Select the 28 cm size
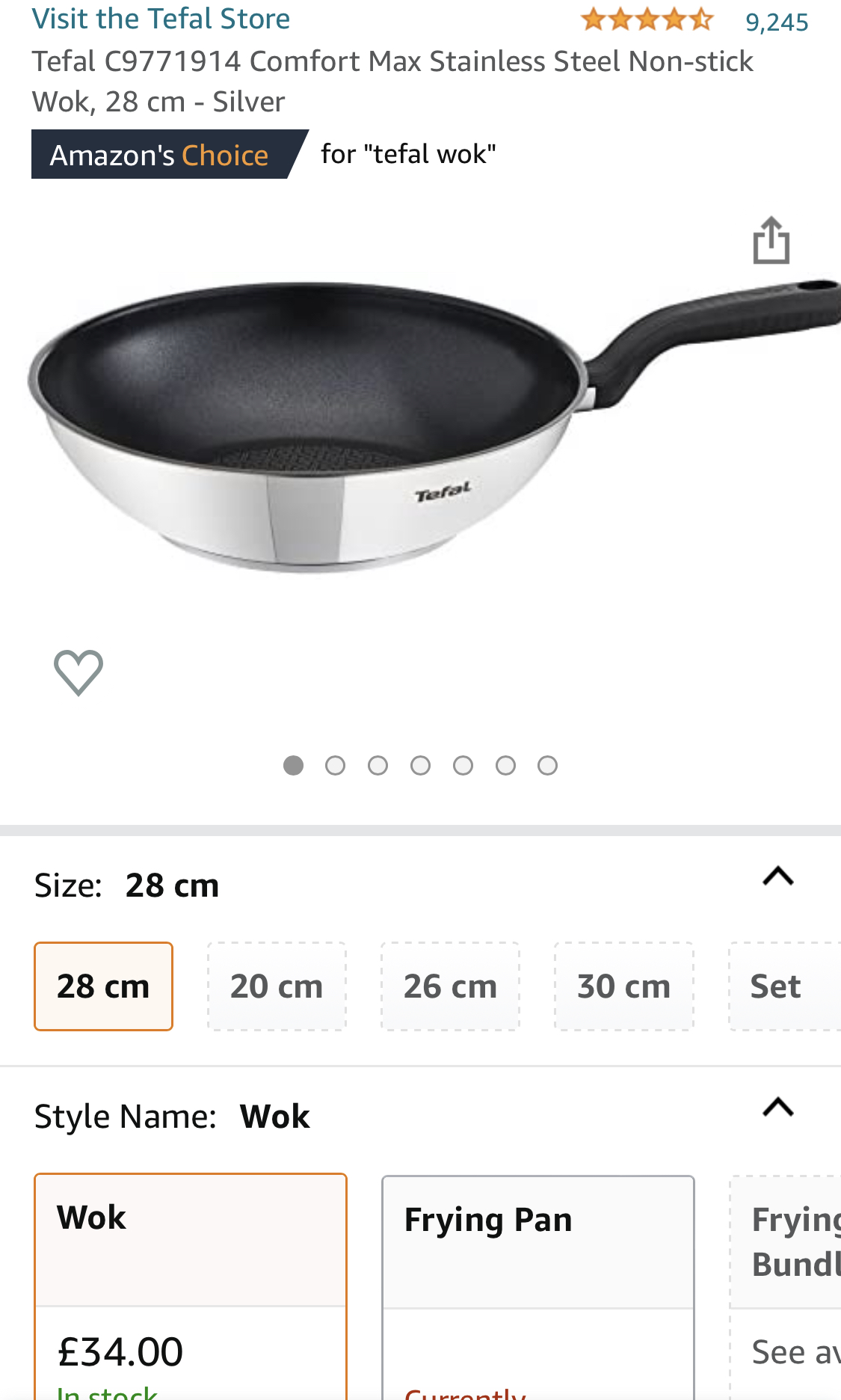Screen dimensions: 841x1400 pos(103,986)
